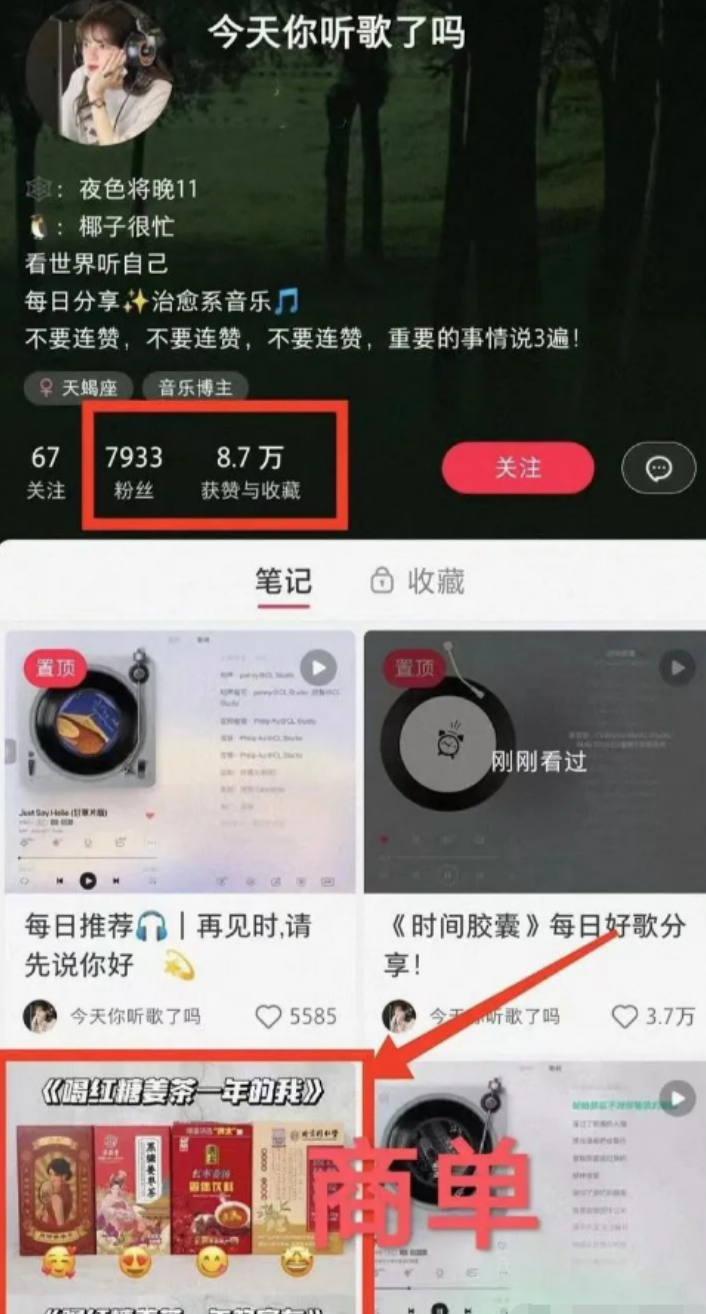Screen dimensions: 706x1314
Task: Like the note with 3.7万 likes
Action: pyautogui.click(x=625, y=1017)
